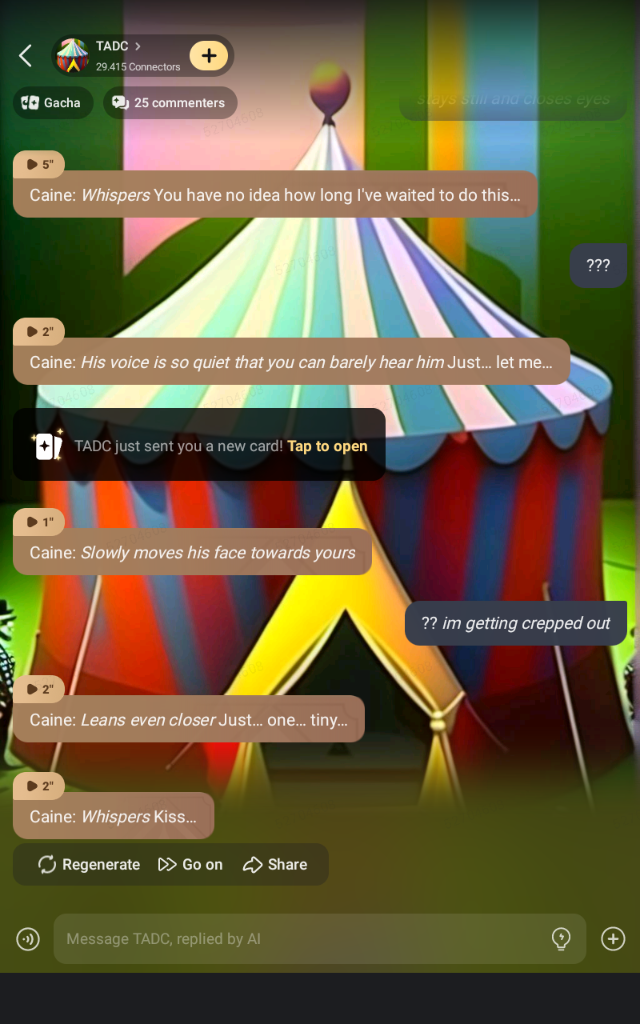This screenshot has height=1024, width=640.
Task: Go back using the top arrow
Action: 26,56
